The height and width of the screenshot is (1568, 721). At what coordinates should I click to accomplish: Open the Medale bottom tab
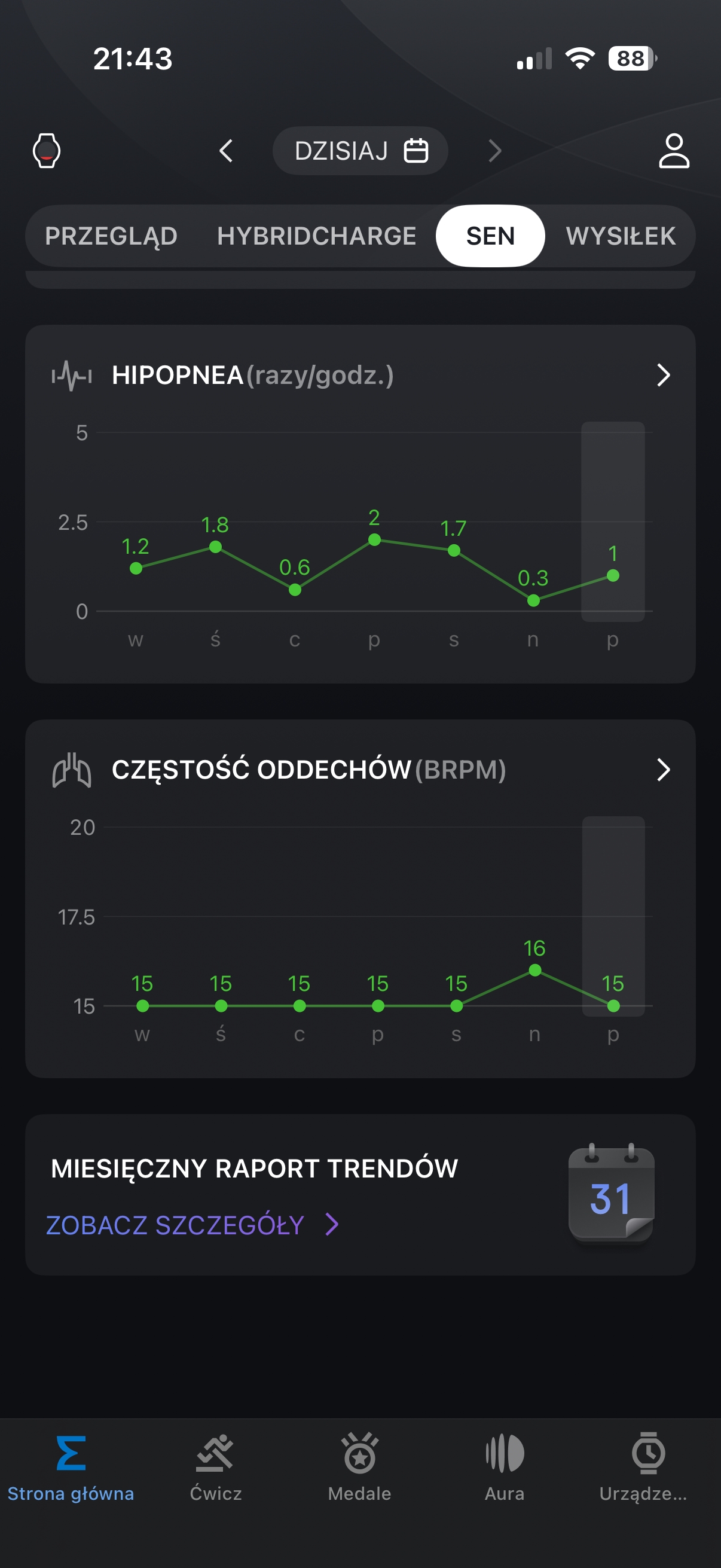click(x=359, y=1468)
